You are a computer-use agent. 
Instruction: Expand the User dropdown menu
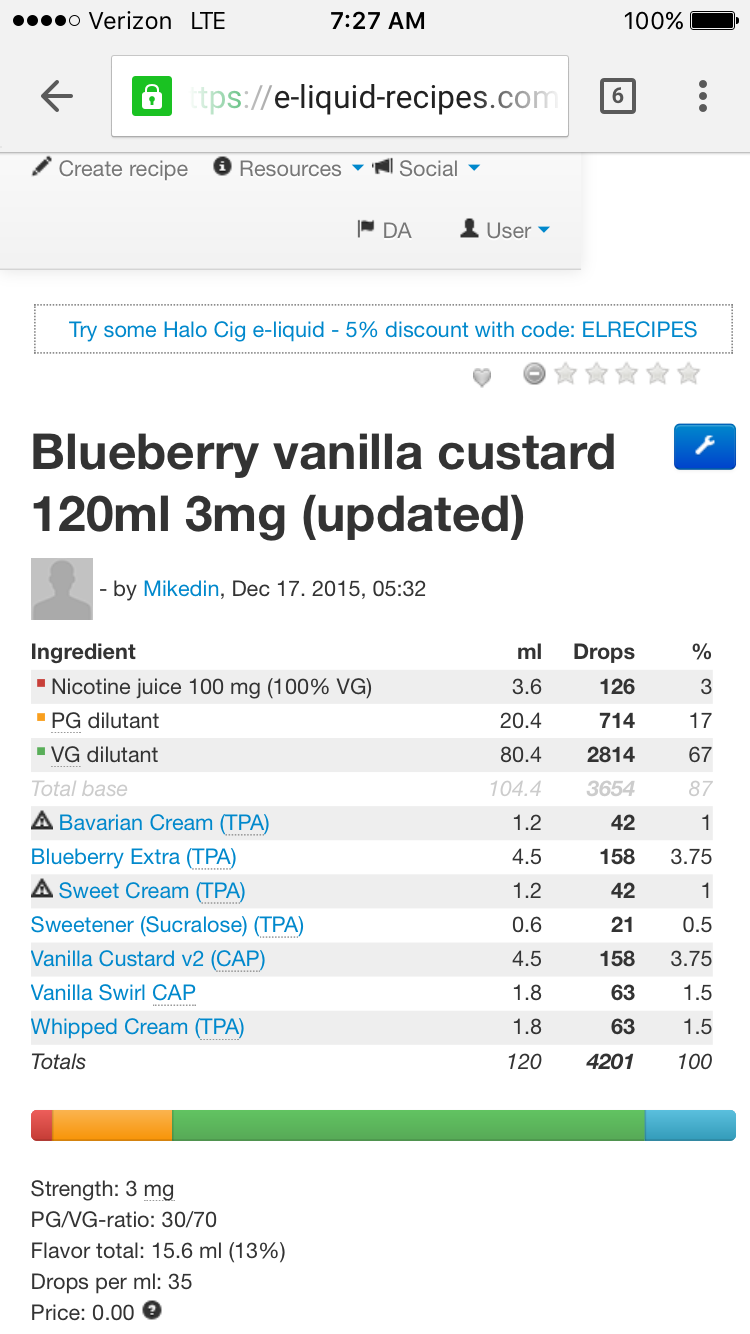(506, 230)
